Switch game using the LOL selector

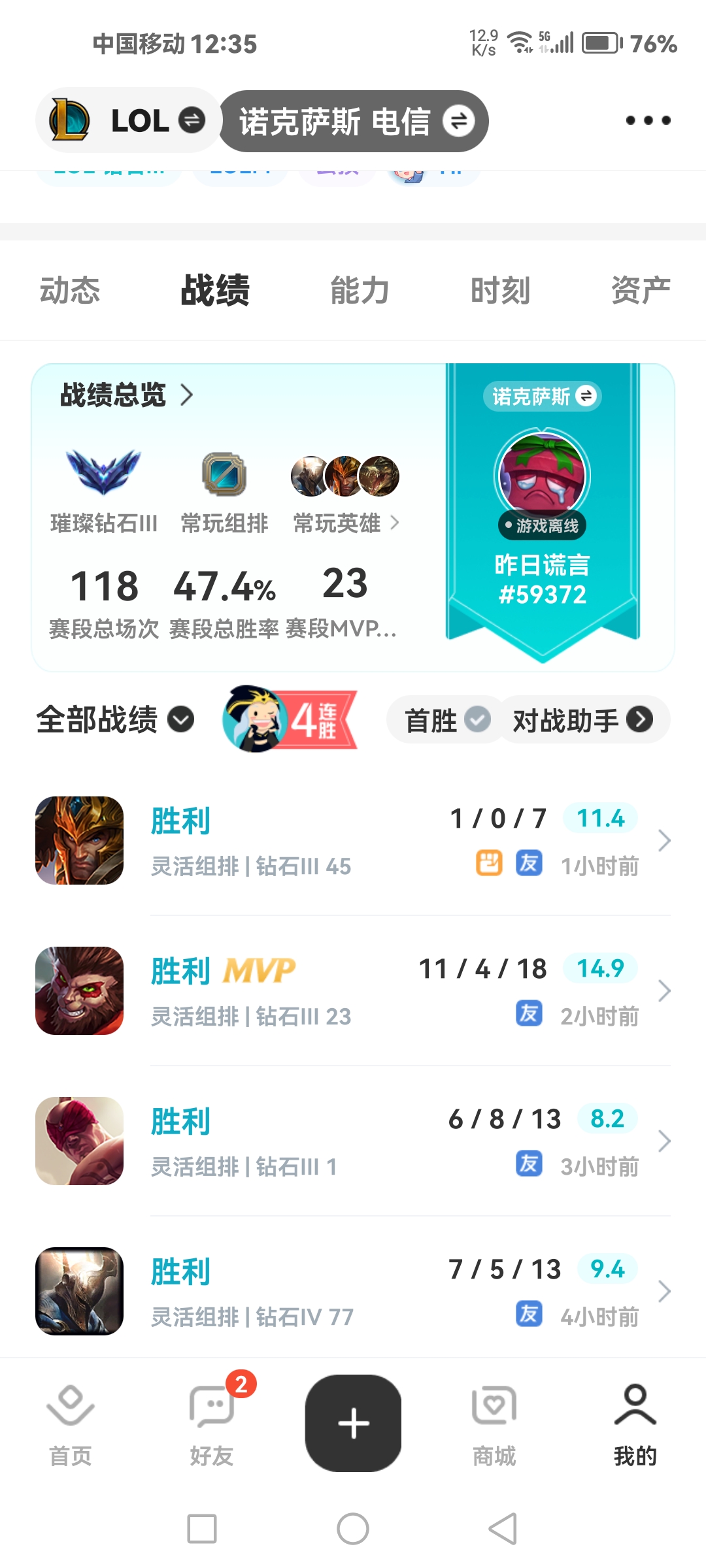click(128, 121)
